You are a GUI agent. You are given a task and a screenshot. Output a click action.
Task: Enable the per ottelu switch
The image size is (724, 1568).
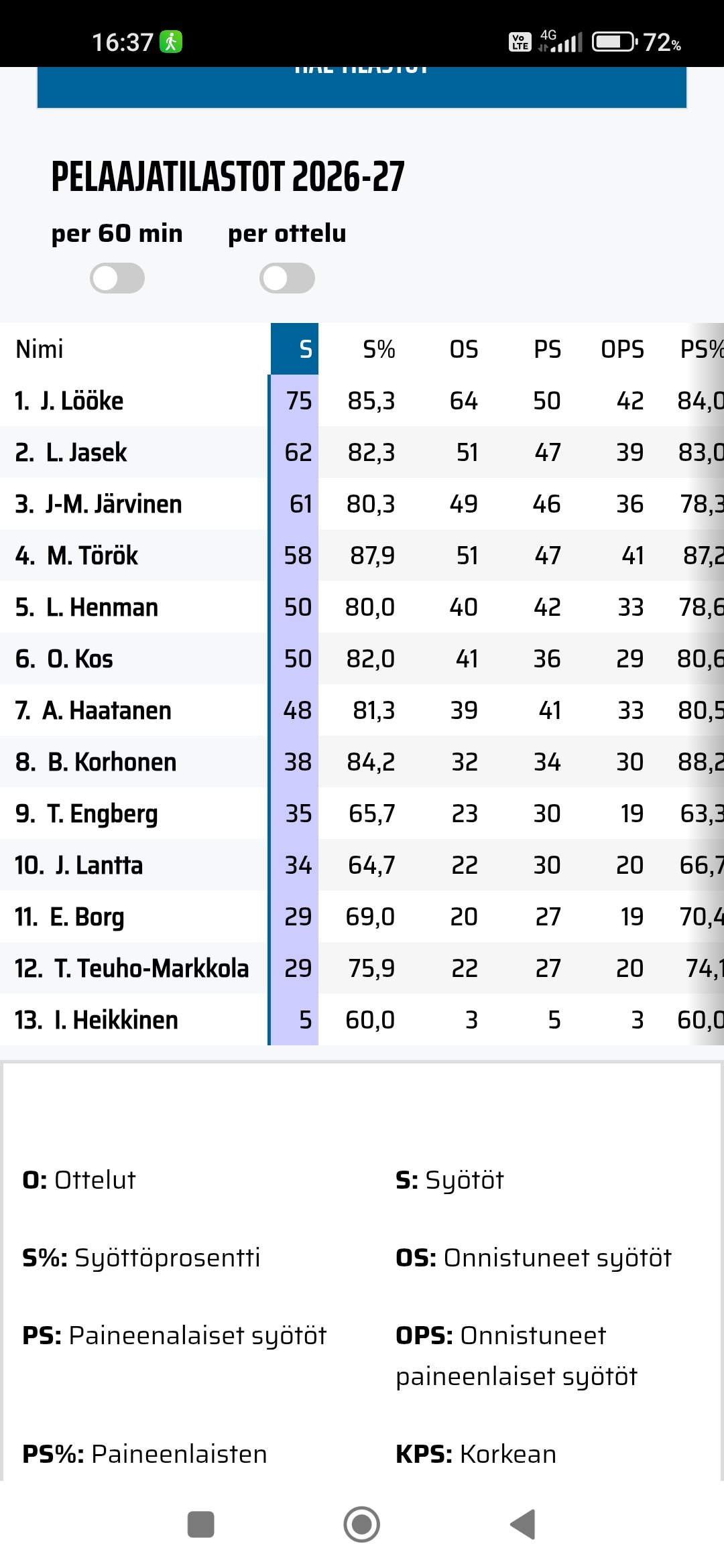point(287,278)
